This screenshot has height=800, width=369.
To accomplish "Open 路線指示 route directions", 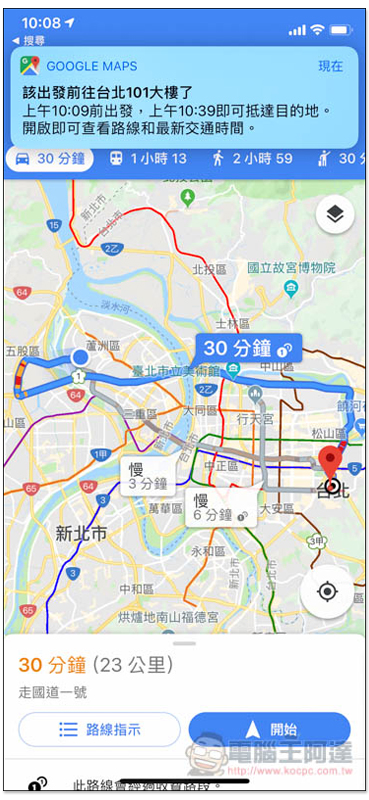I will pyautogui.click(x=100, y=729).
